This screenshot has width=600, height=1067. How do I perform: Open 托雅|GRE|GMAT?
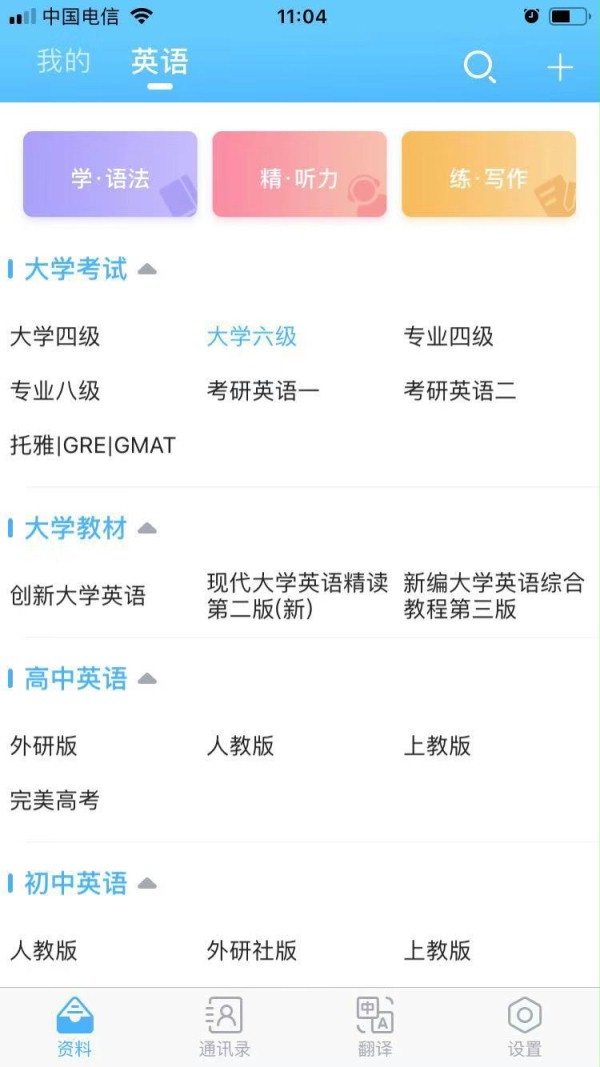[x=93, y=445]
